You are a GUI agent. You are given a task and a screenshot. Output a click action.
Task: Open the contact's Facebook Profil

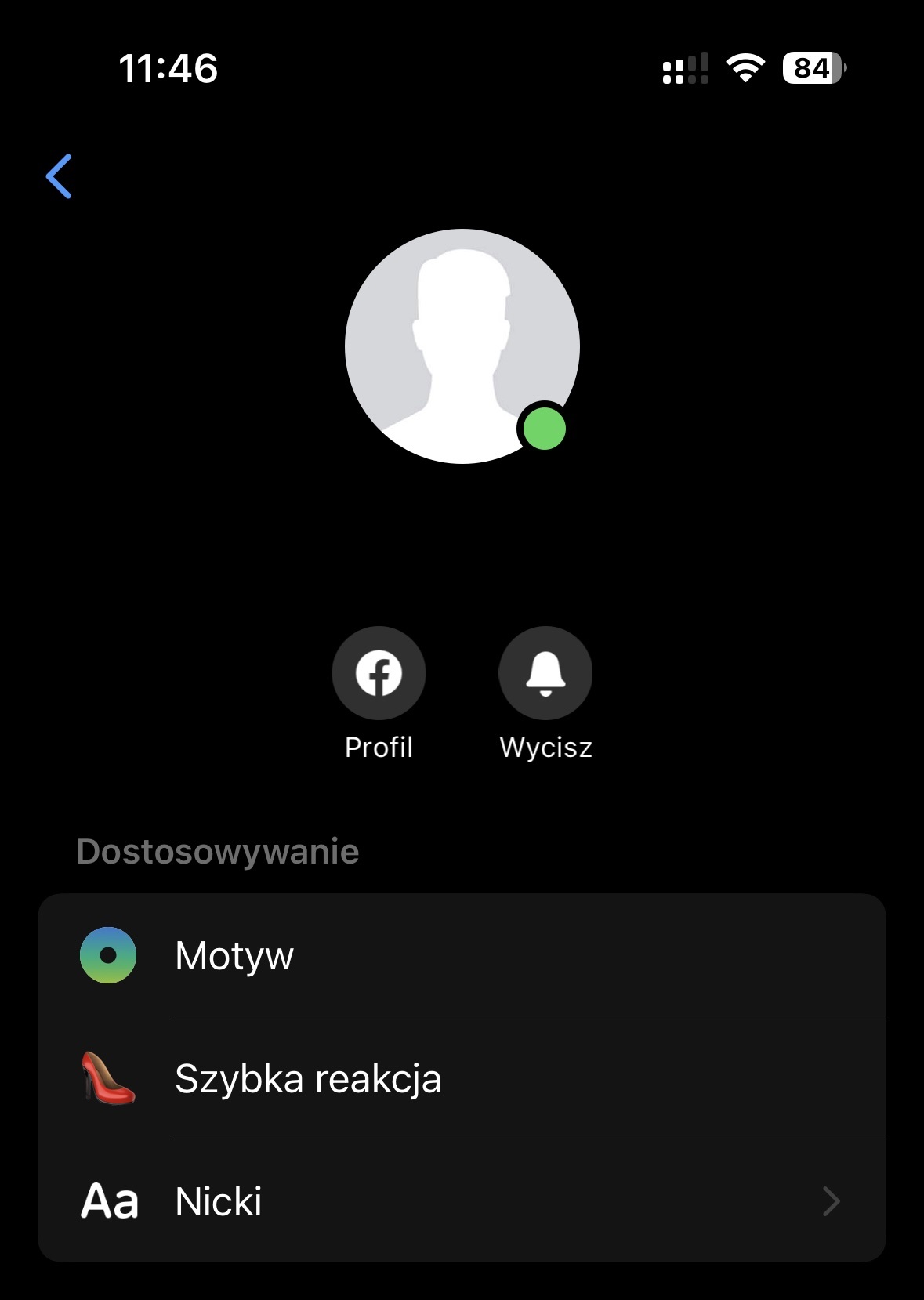379,673
